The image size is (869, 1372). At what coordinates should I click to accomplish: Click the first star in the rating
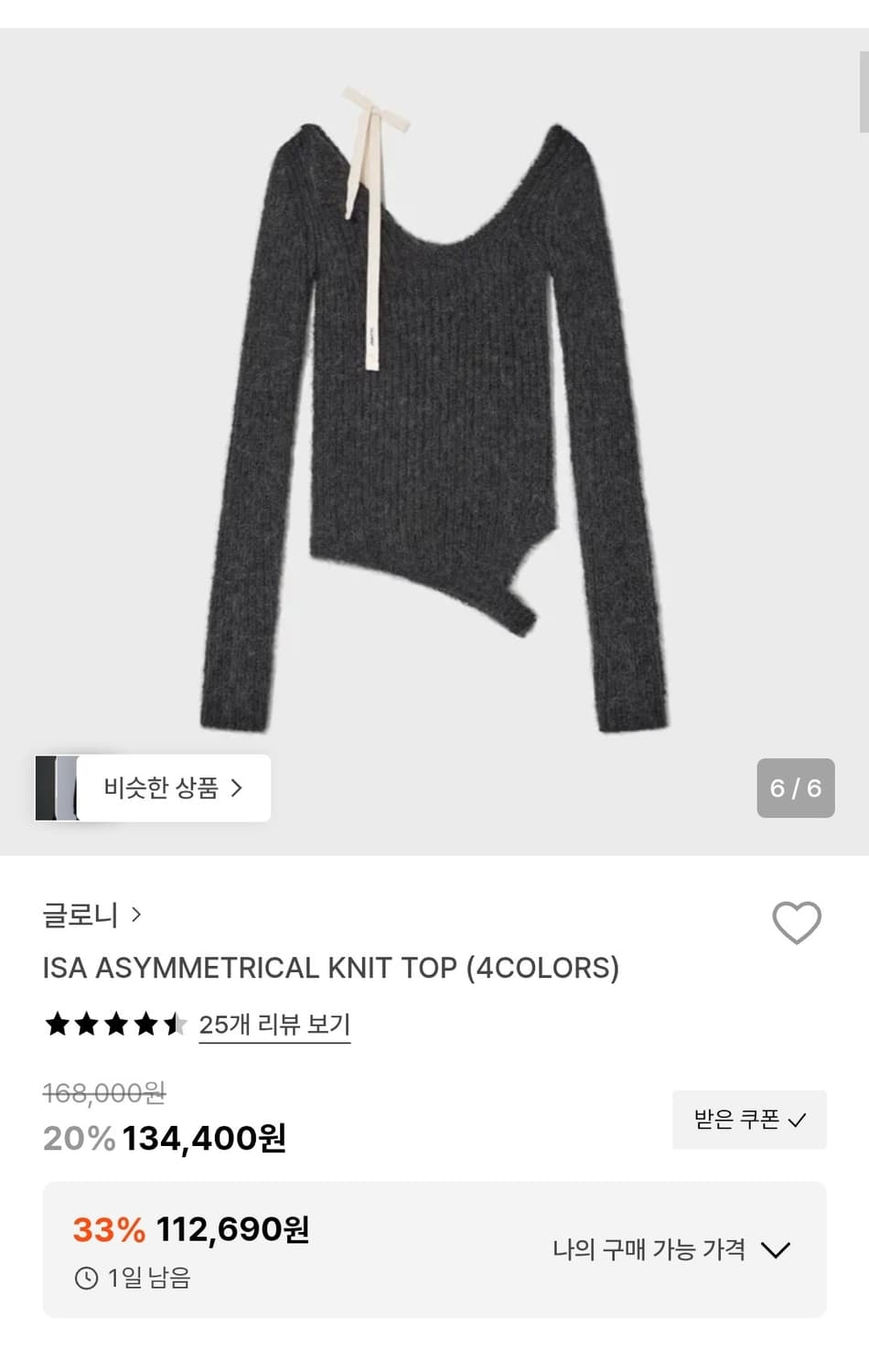pyautogui.click(x=59, y=1024)
